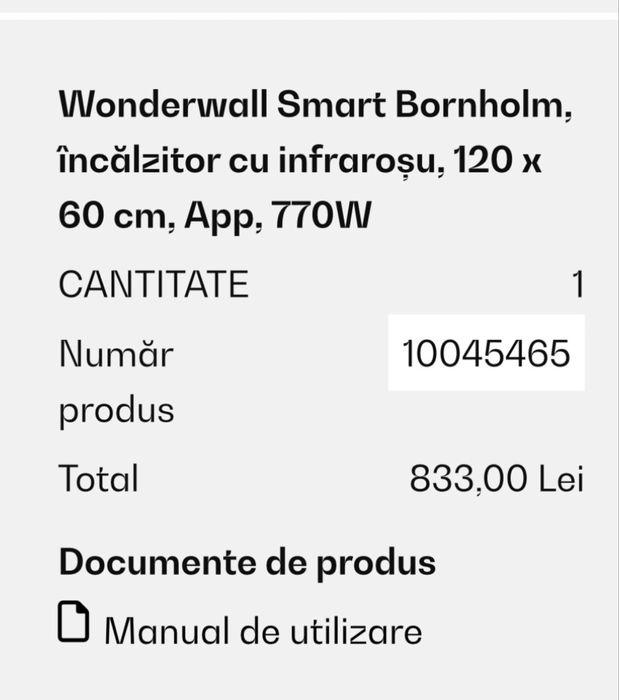Open the Manual de utilizare document
The width and height of the screenshot is (619, 700).
262,631
